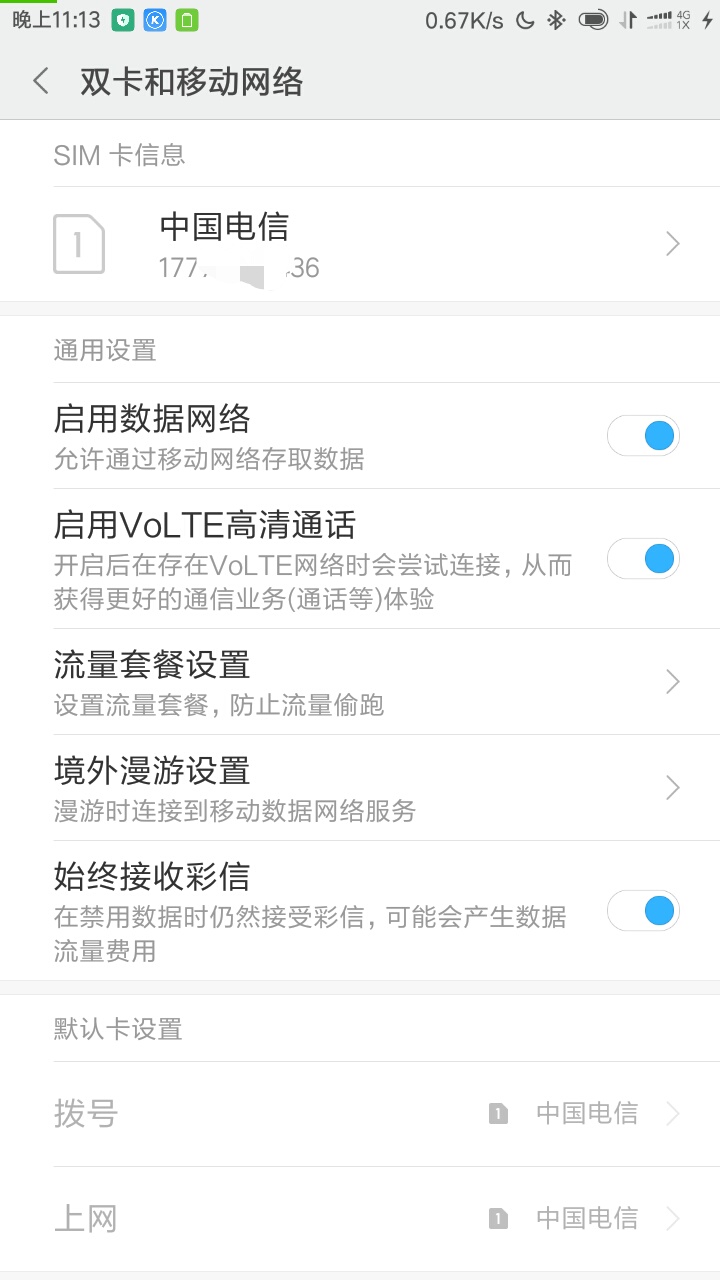Open the 中国电信 SIM card info

pos(360,243)
